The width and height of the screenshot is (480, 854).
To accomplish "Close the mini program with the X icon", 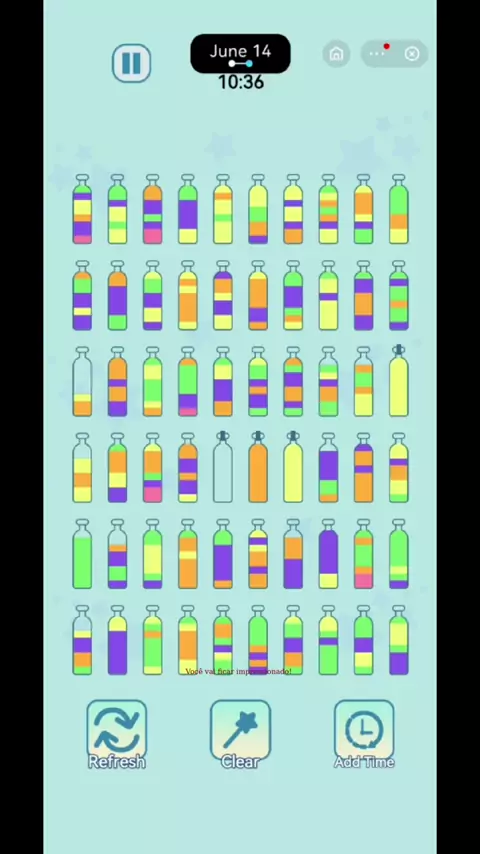I will point(412,53).
